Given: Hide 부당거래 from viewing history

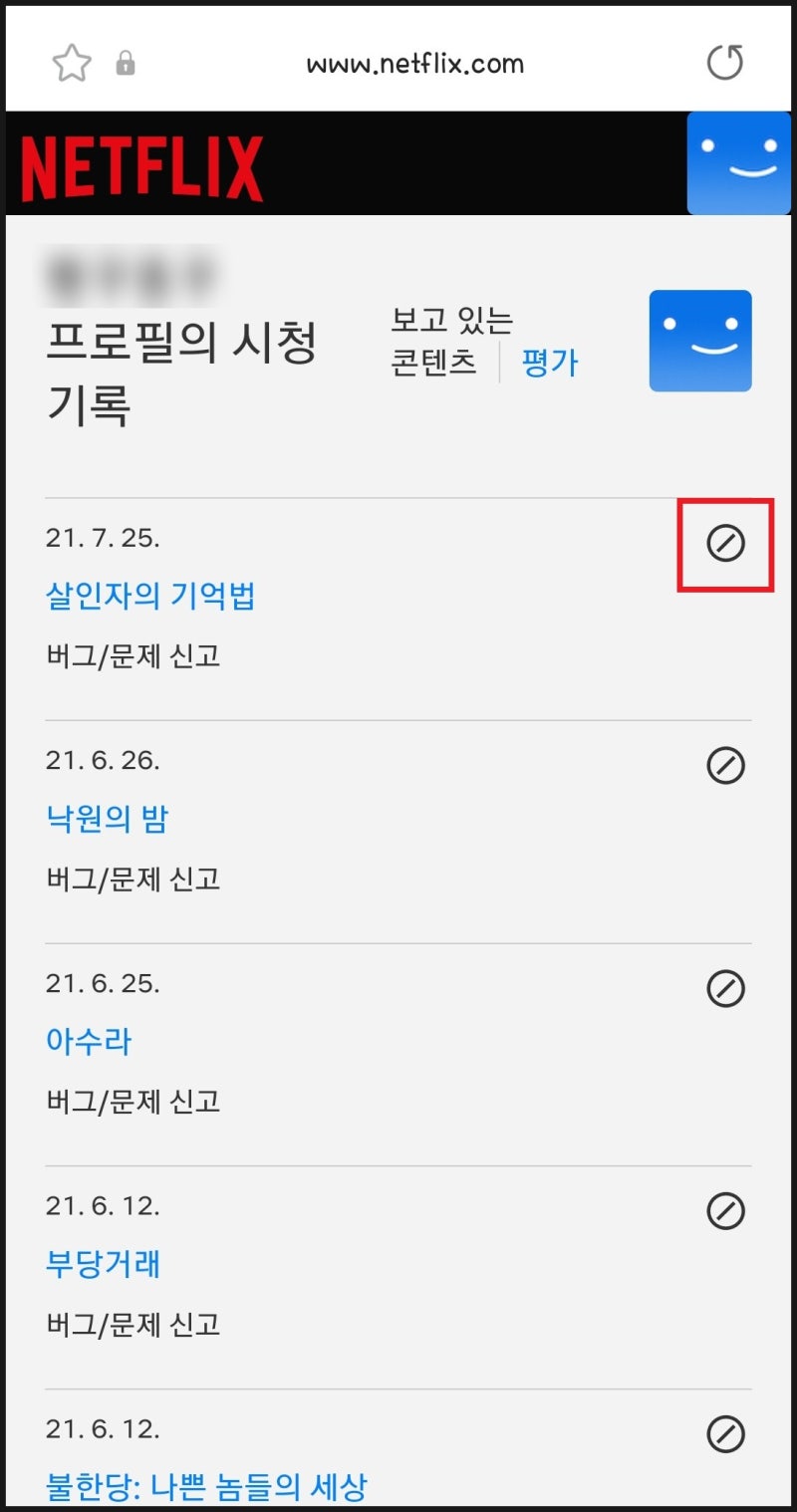Looking at the screenshot, I should [725, 1211].
